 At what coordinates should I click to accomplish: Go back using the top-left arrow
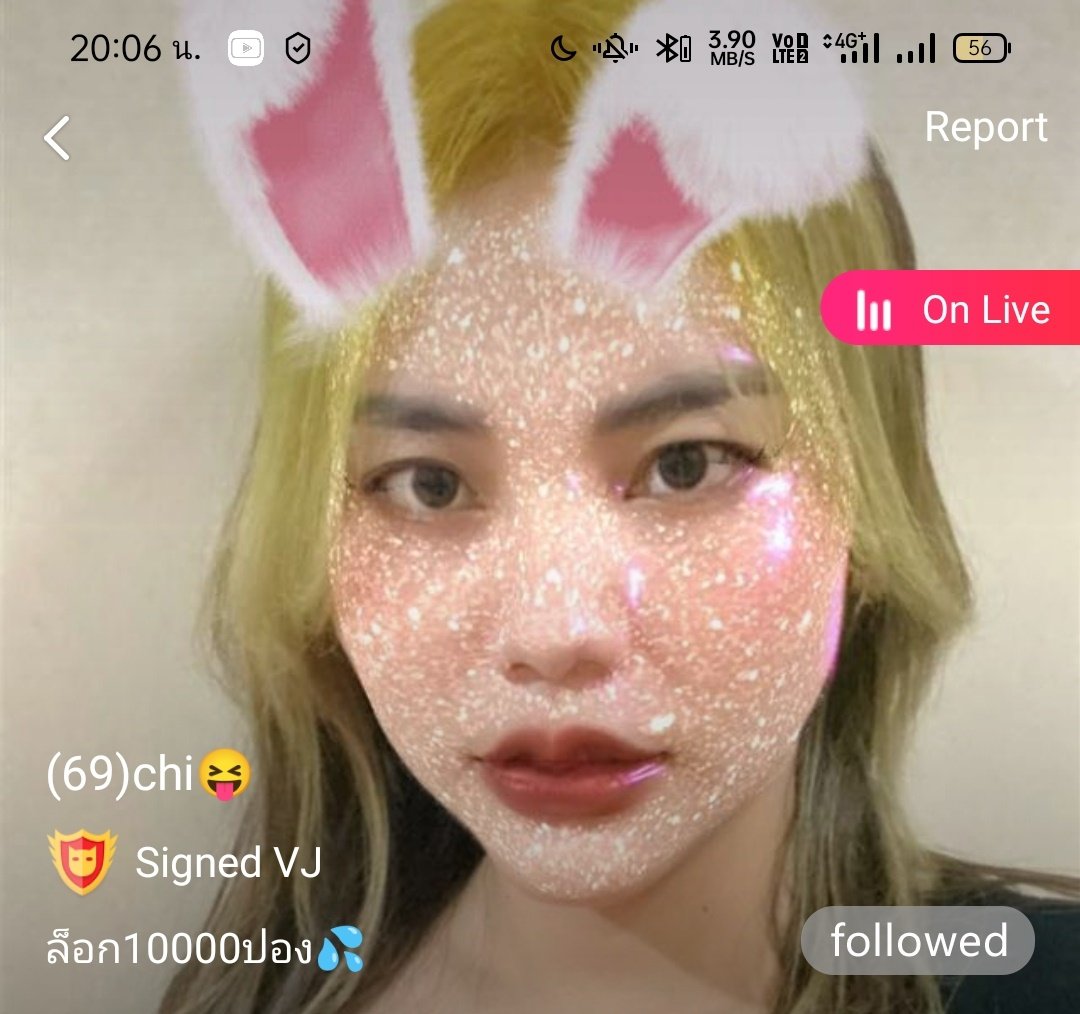58,138
